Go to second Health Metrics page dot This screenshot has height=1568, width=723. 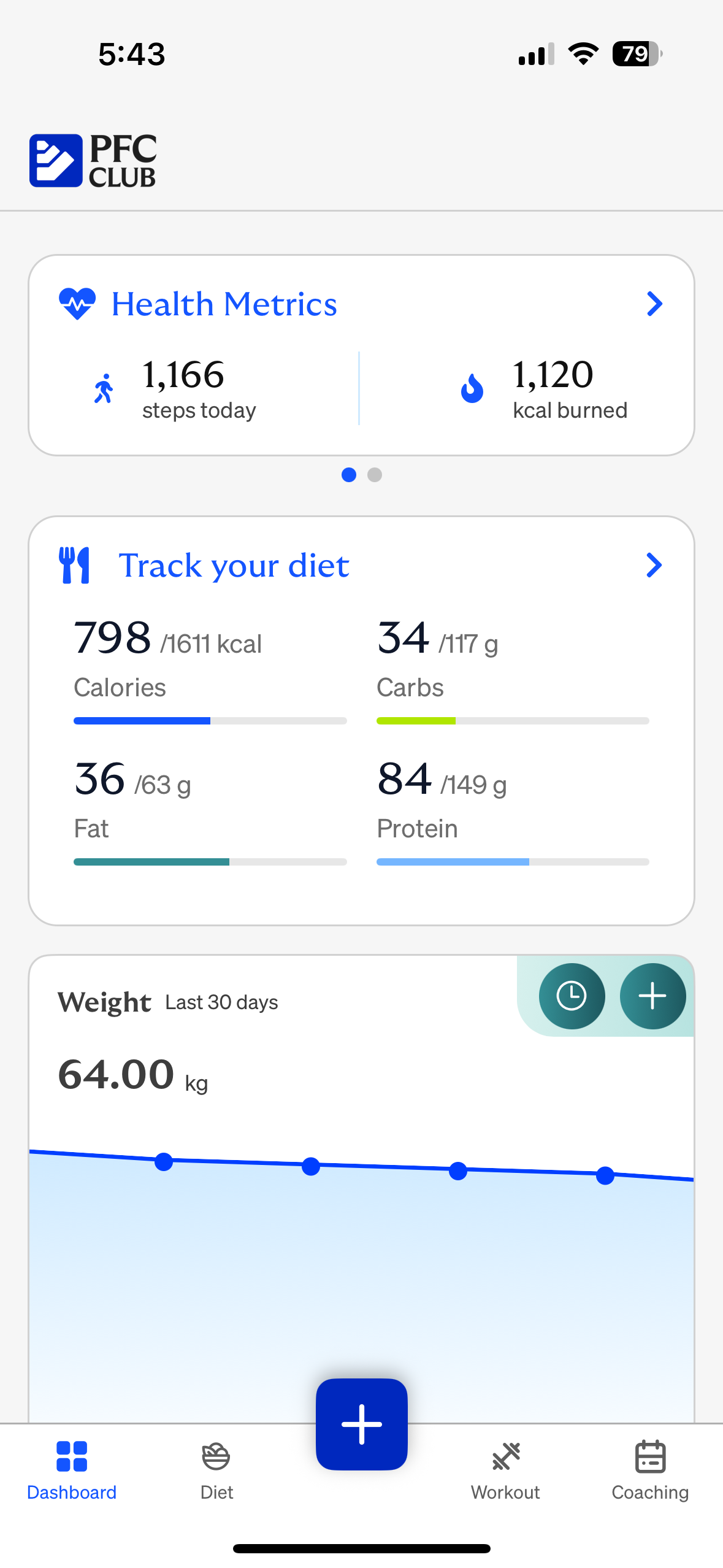375,475
